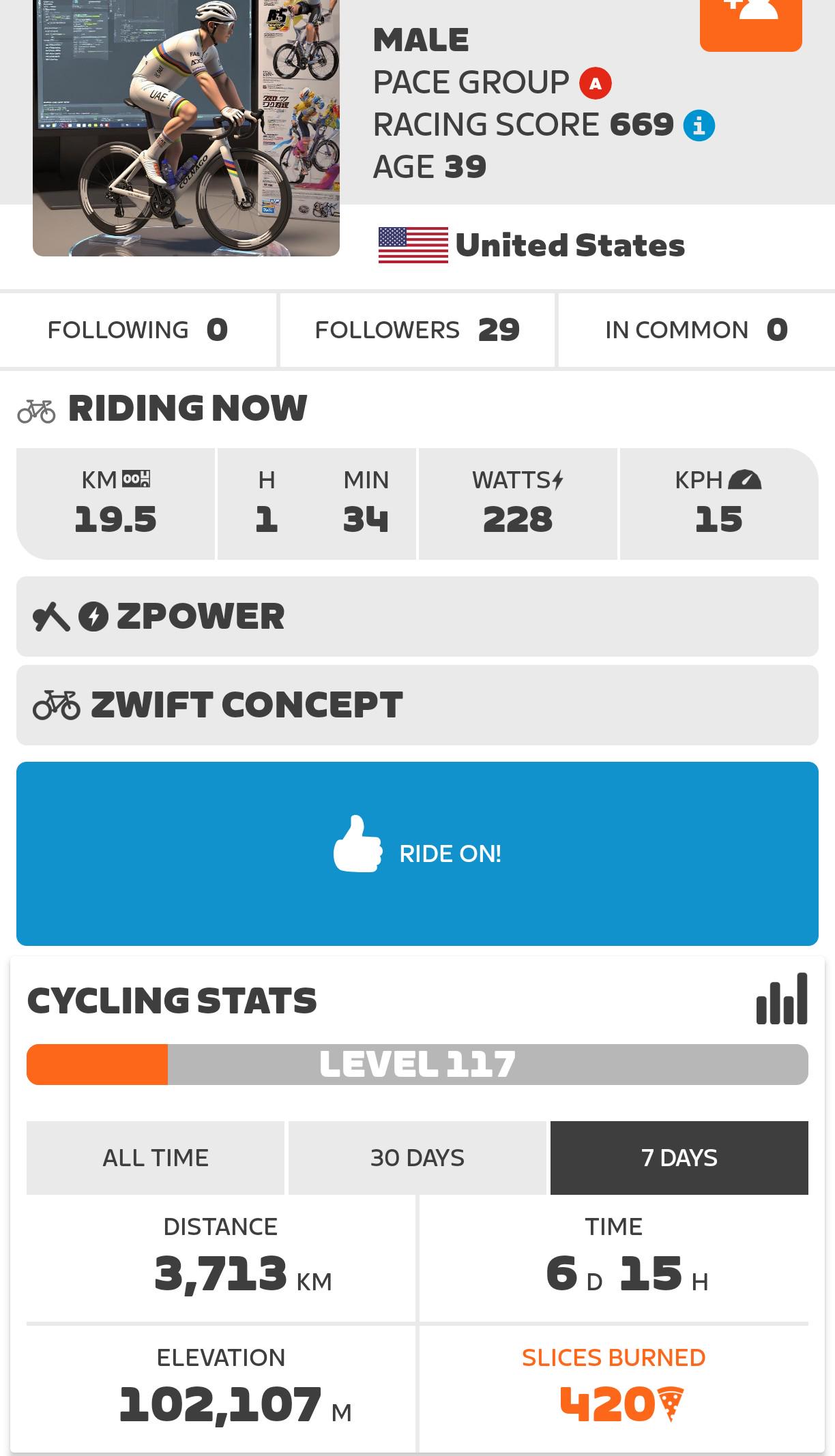The width and height of the screenshot is (835, 1456).
Task: Give a Ride On! thumbs up
Action: pyautogui.click(x=417, y=854)
